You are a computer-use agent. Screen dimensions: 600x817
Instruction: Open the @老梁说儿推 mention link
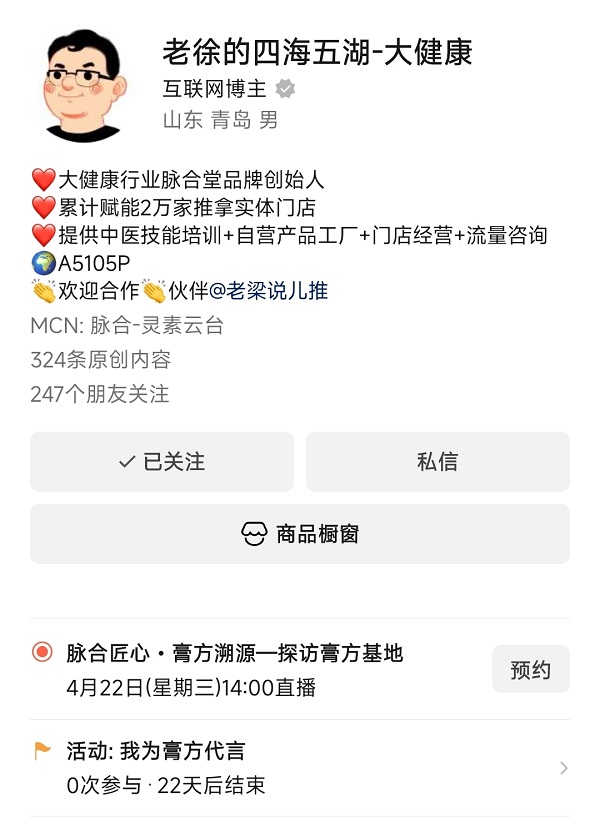[x=267, y=291]
